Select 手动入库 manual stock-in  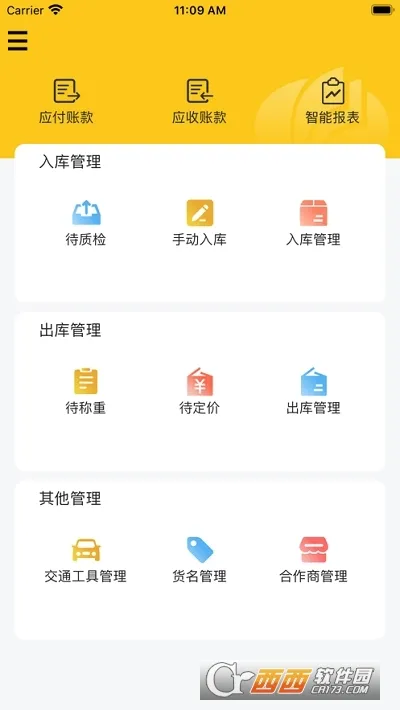199,223
